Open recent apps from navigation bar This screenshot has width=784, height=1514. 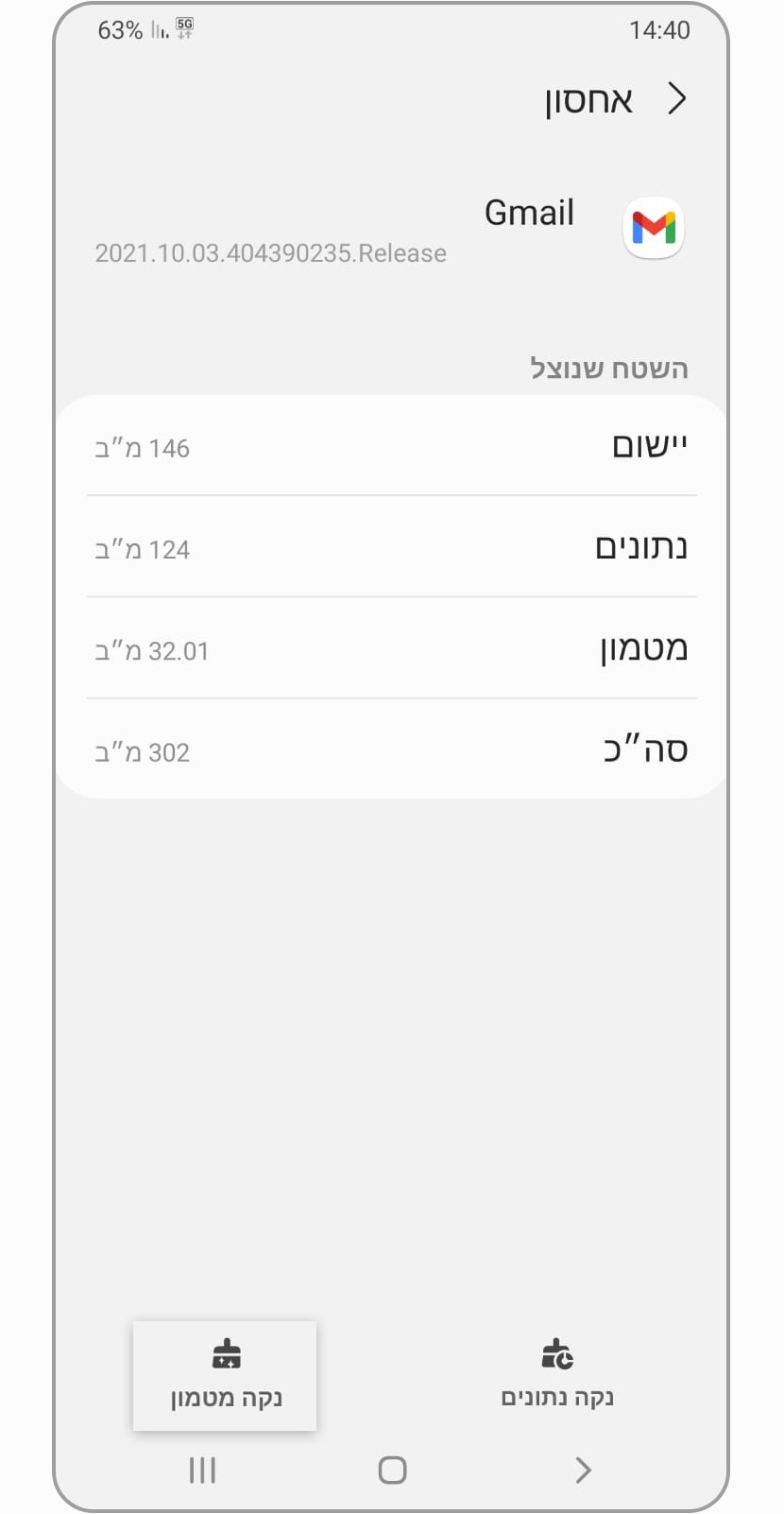click(x=202, y=1470)
